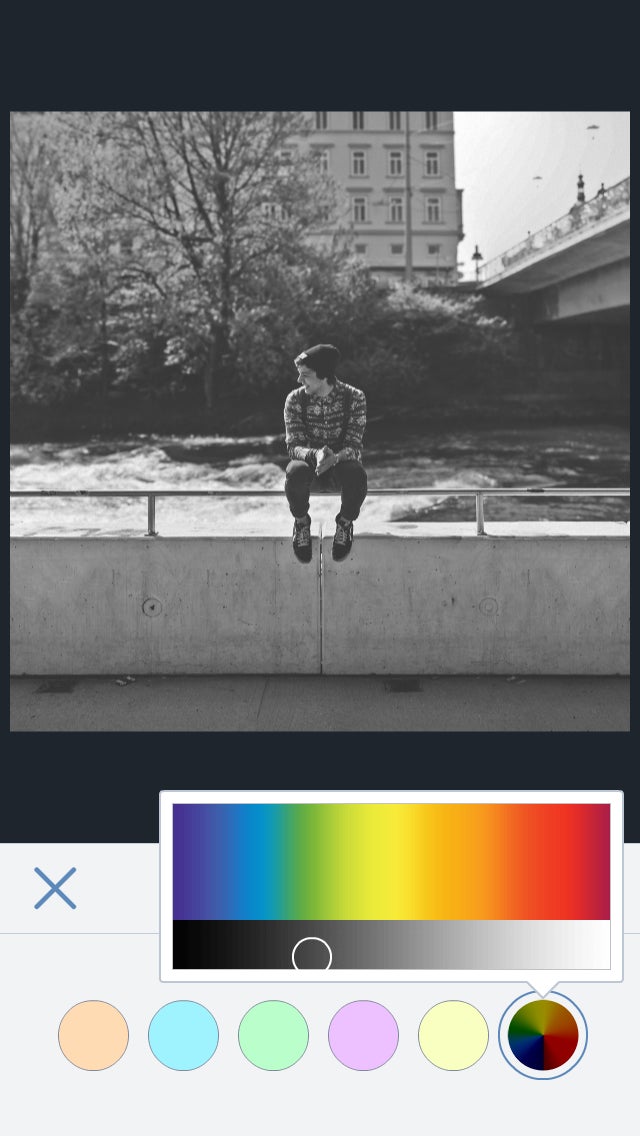640x1136 pixels.
Task: Pick a hue from the rainbow gradient
Action: [x=391, y=861]
